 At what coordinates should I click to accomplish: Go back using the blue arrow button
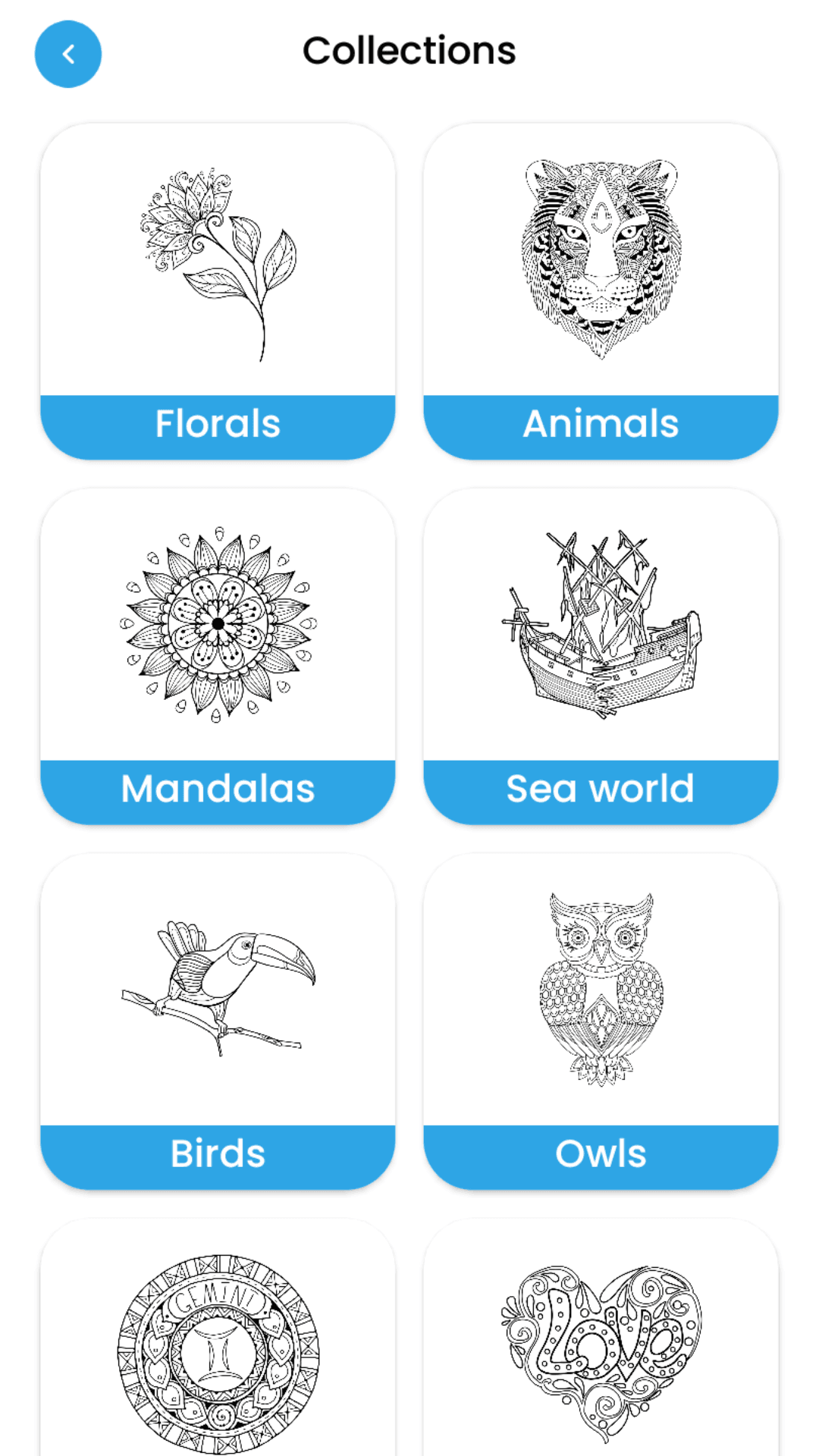68,54
